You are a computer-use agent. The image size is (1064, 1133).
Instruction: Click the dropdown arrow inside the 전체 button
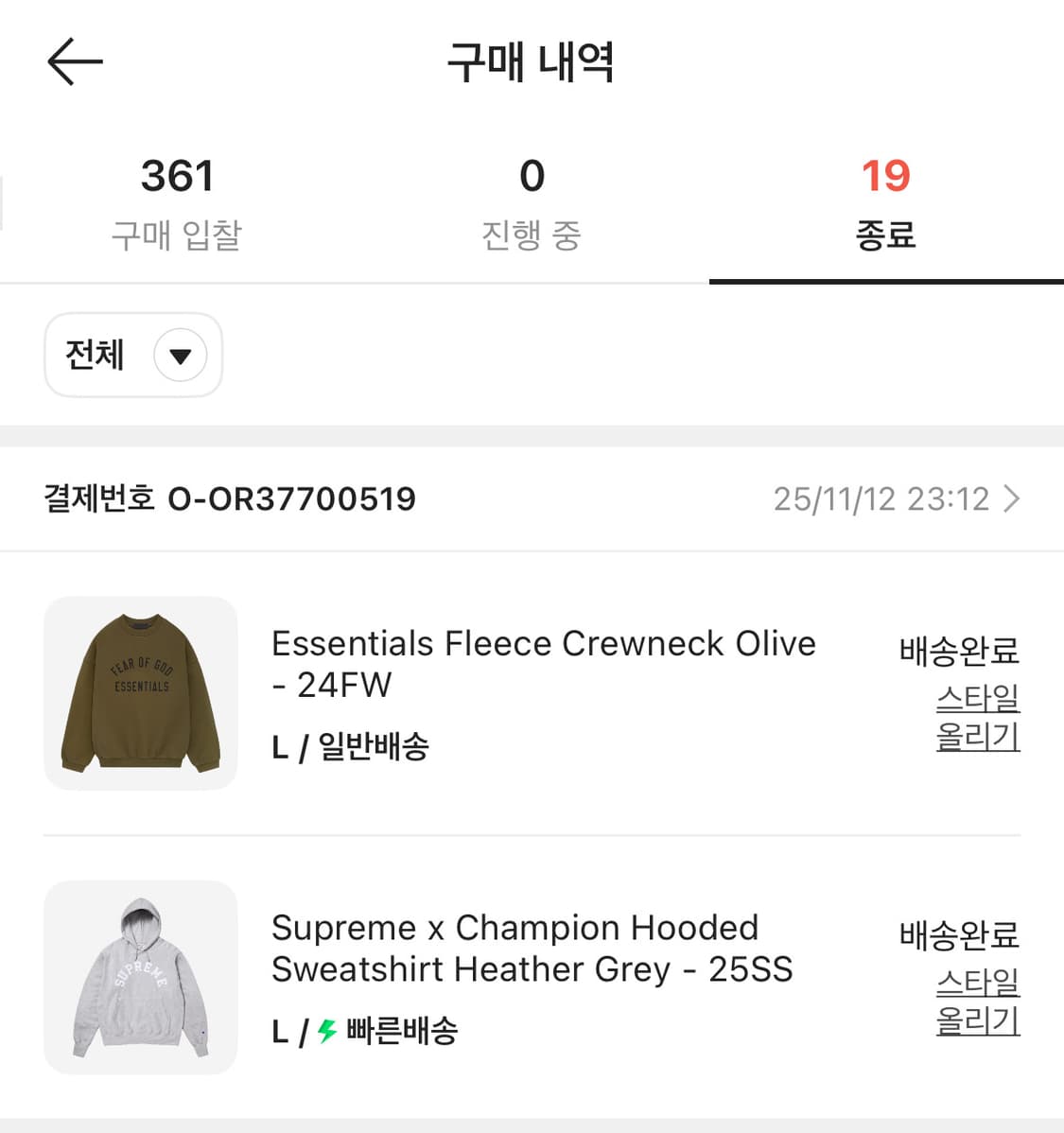coord(178,356)
